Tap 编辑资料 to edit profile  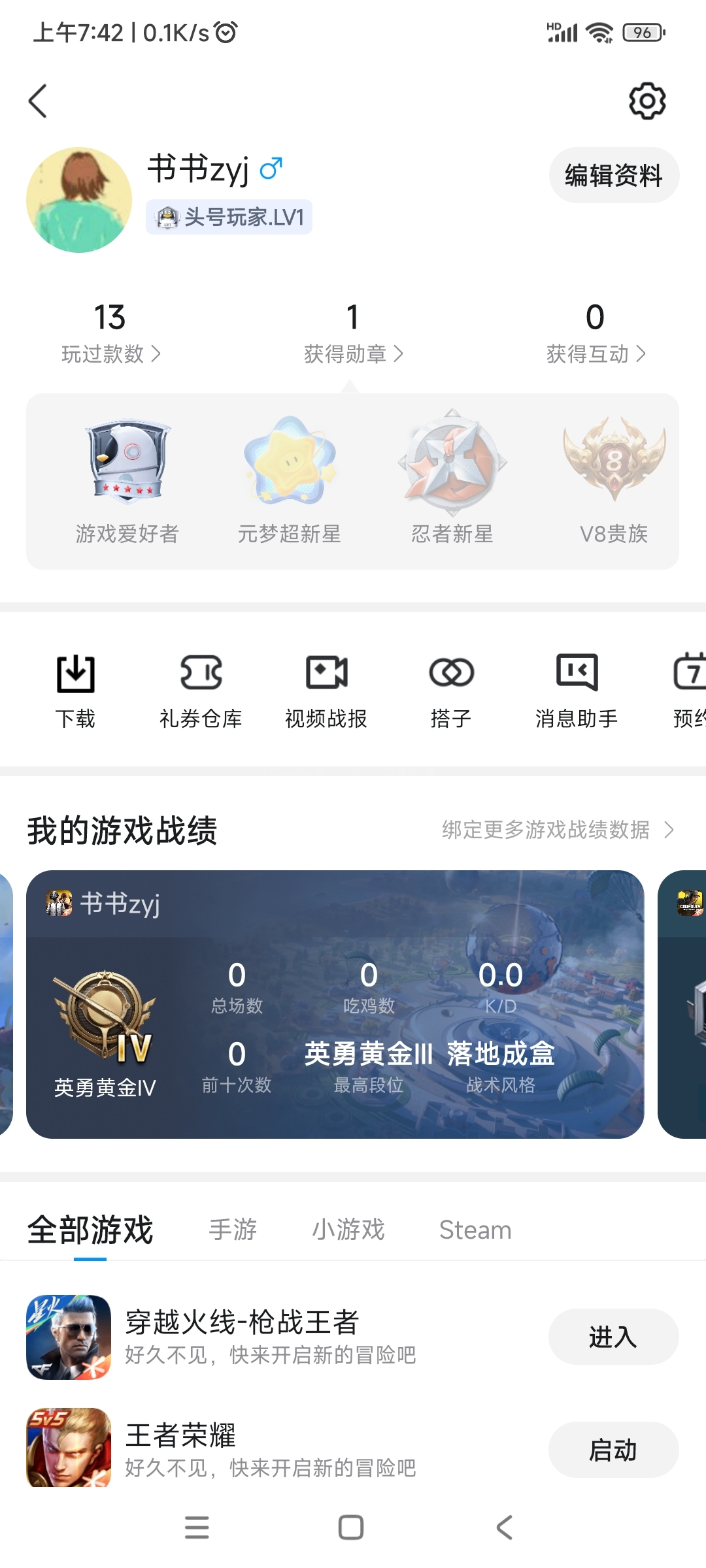(x=613, y=175)
